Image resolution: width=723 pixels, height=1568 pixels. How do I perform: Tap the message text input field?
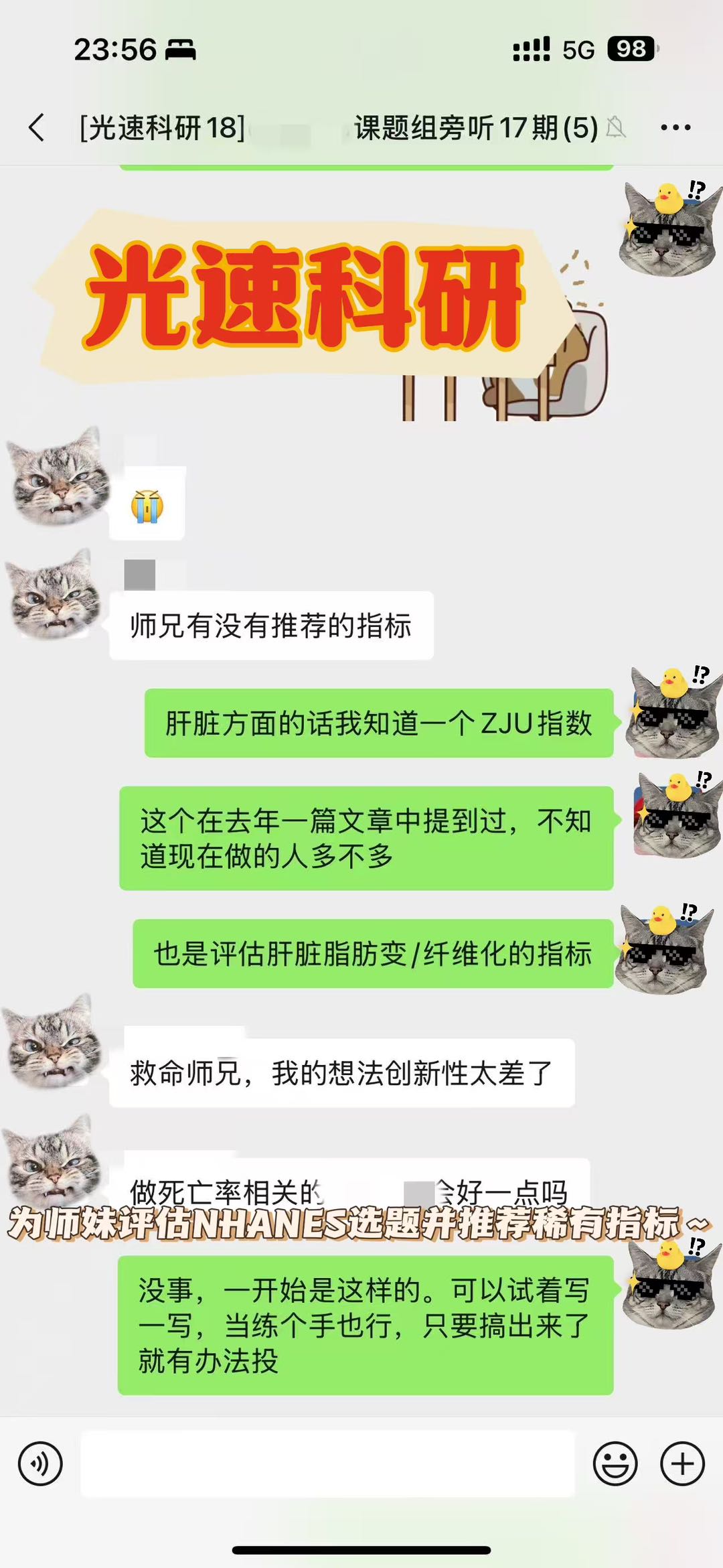(x=328, y=1464)
